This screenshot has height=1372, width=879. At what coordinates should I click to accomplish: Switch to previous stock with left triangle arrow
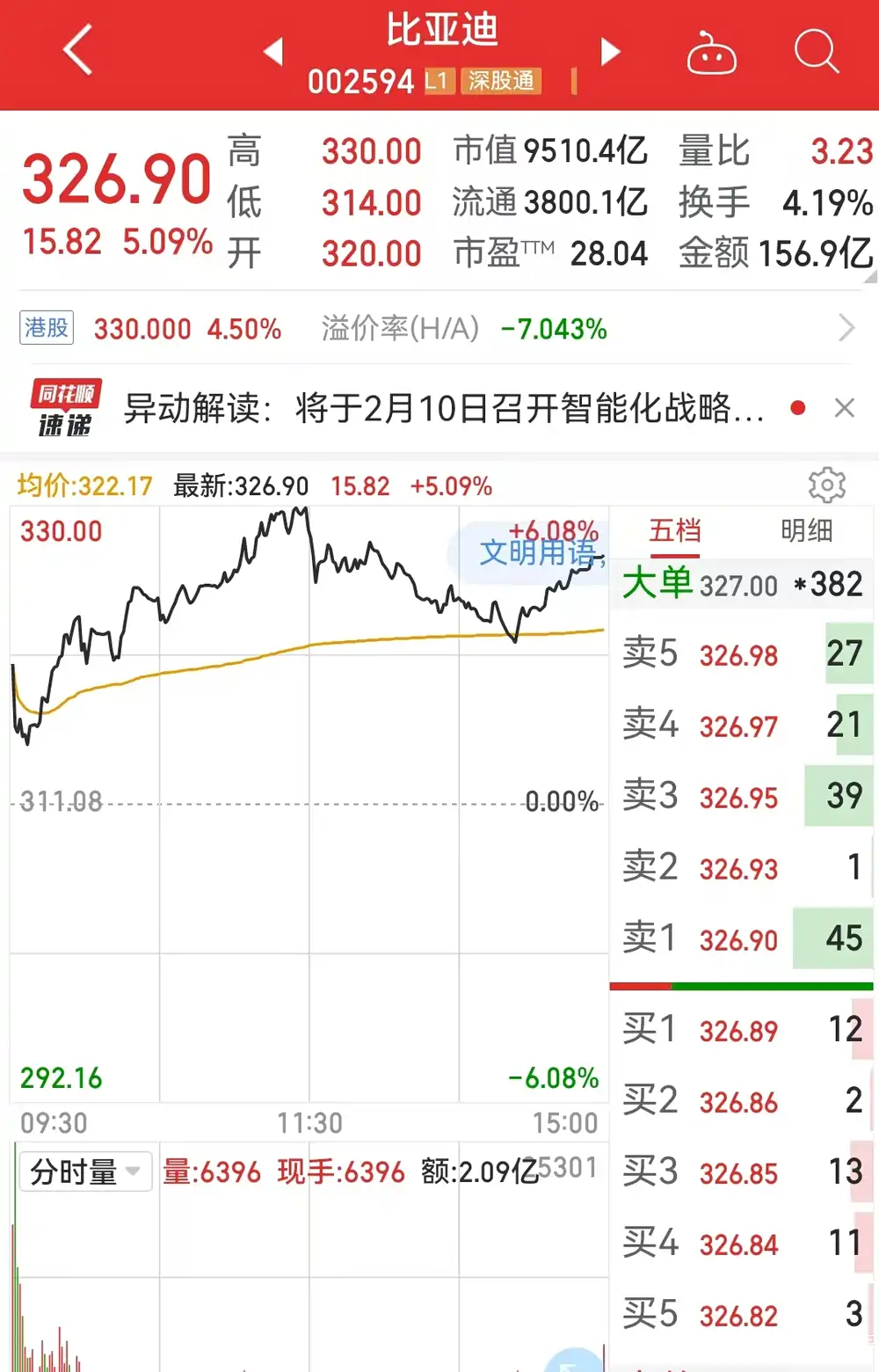274,53
